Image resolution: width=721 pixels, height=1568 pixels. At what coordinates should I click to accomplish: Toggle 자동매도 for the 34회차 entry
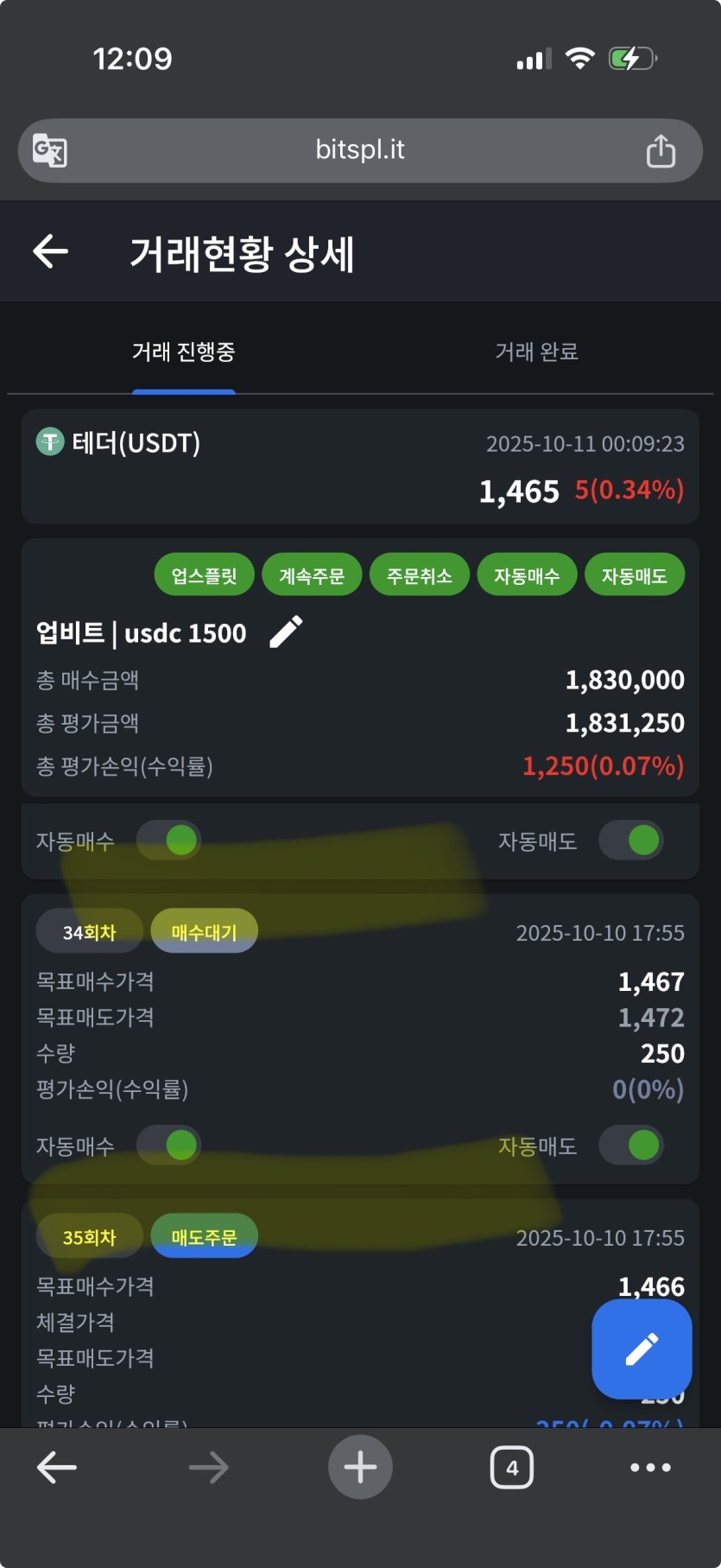tap(631, 1145)
